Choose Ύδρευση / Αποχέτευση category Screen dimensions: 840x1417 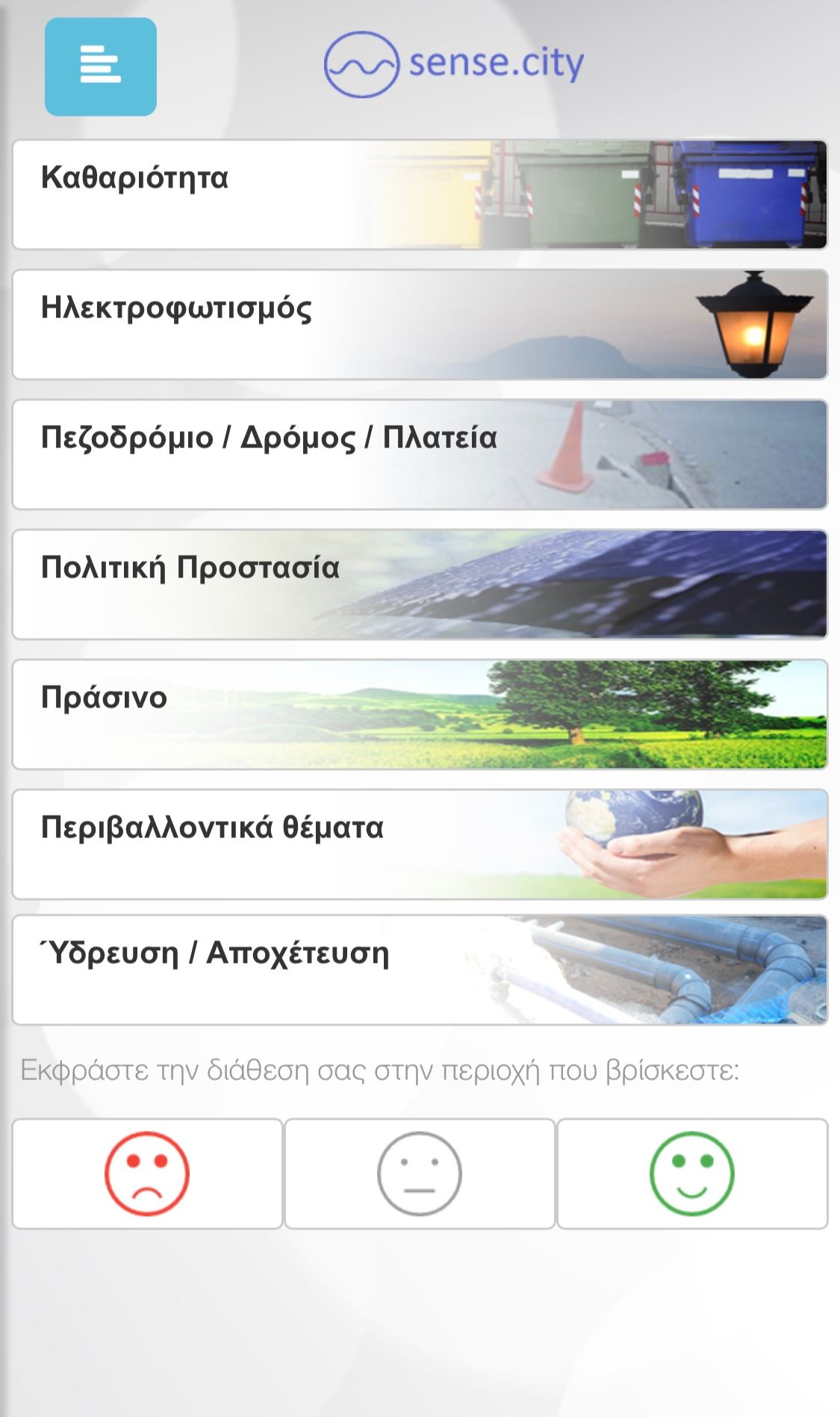pos(420,970)
